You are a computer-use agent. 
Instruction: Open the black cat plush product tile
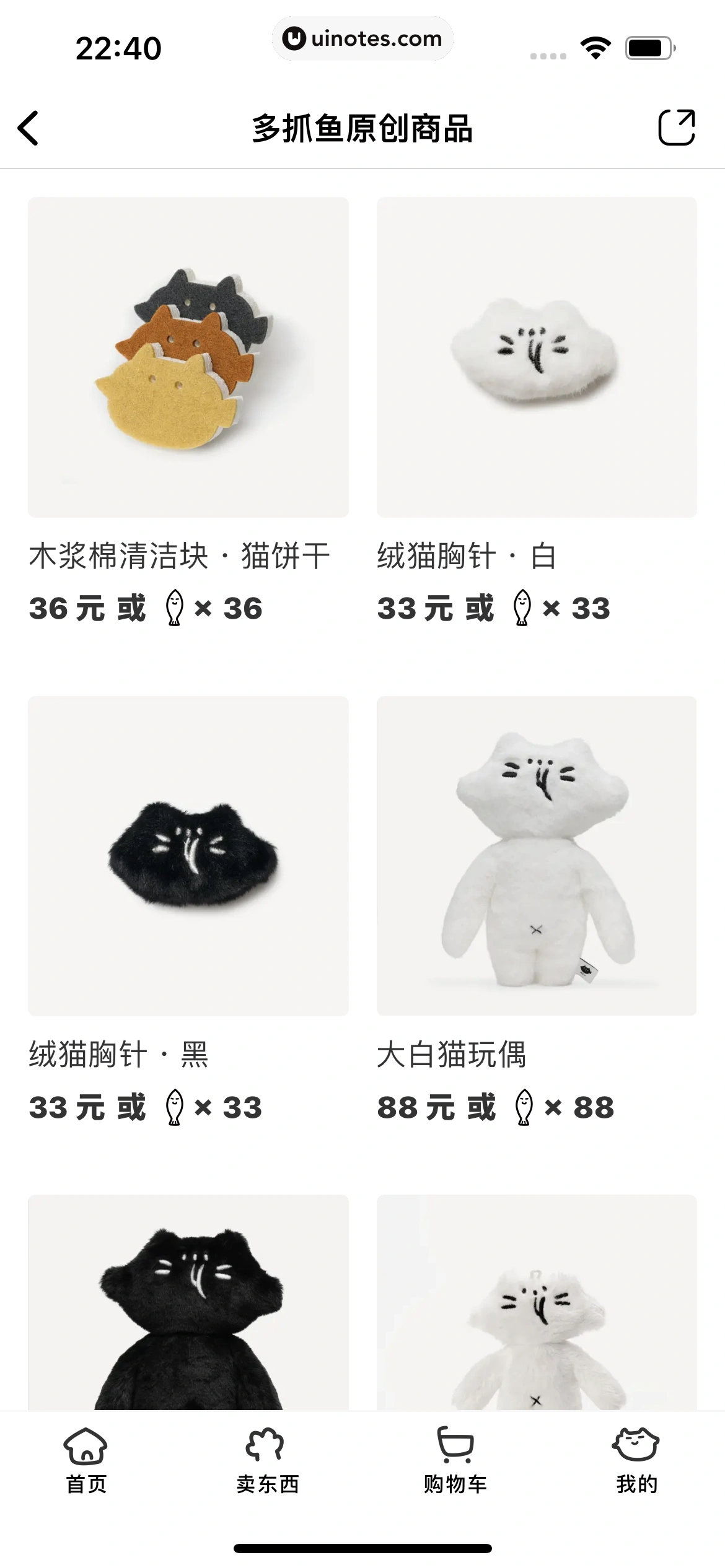pos(188,1304)
